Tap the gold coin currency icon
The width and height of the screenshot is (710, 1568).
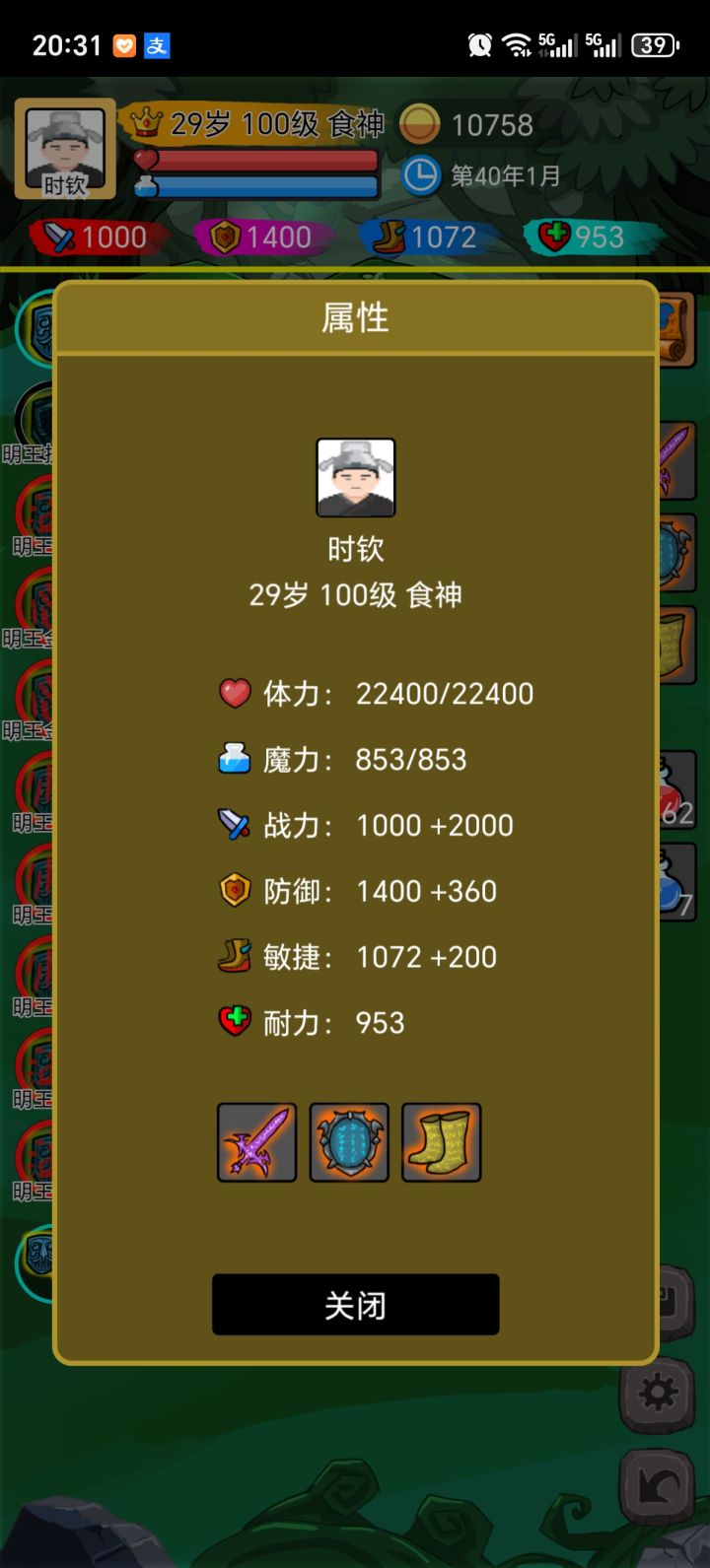coord(422,125)
